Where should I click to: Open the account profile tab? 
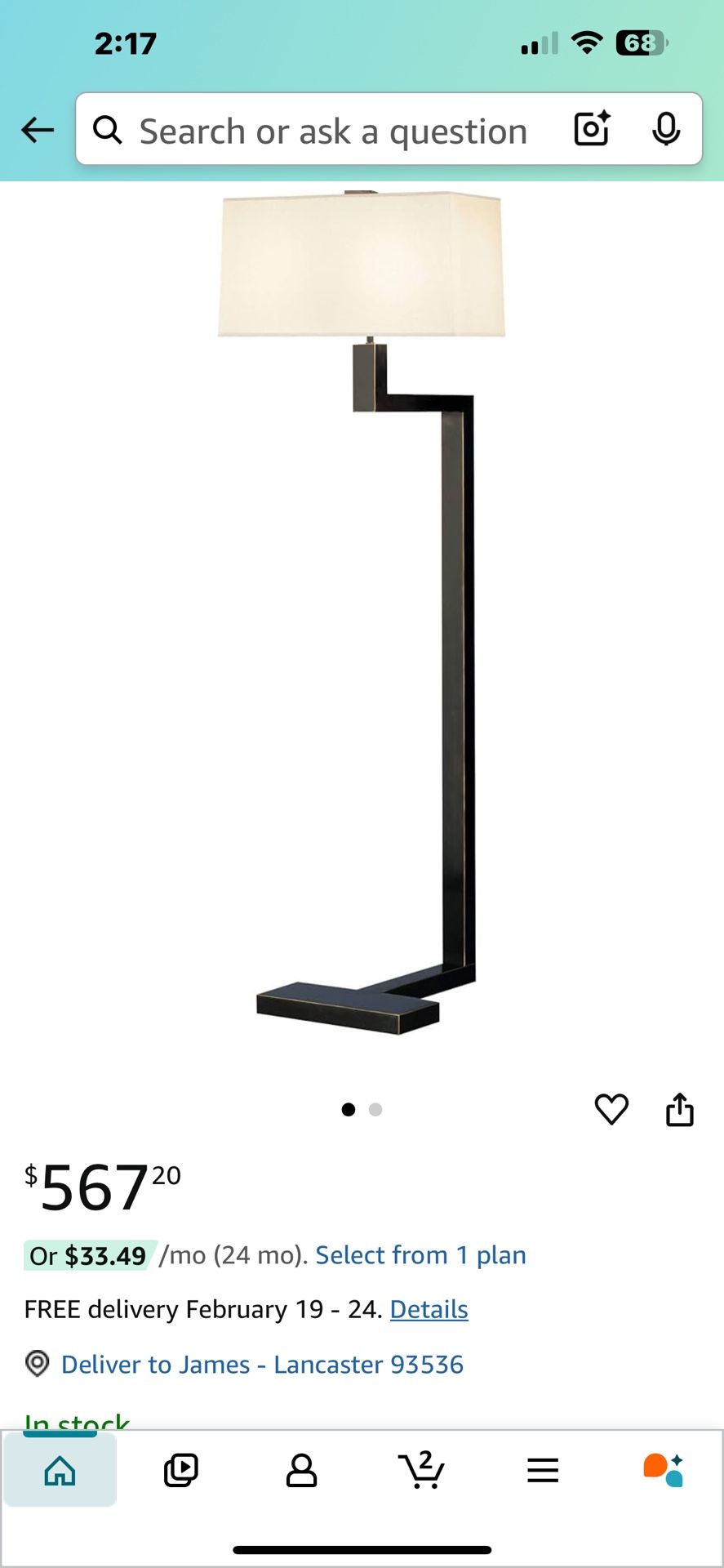[x=301, y=1471]
